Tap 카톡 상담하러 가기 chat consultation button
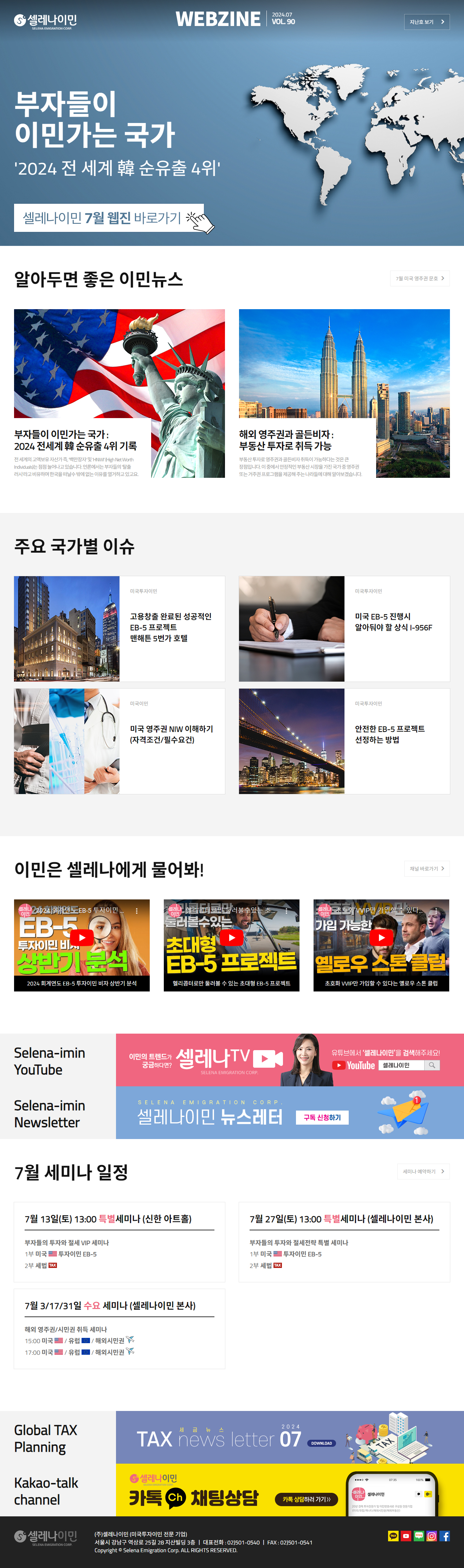Viewport: 464px width, 1568px height. click(306, 1499)
